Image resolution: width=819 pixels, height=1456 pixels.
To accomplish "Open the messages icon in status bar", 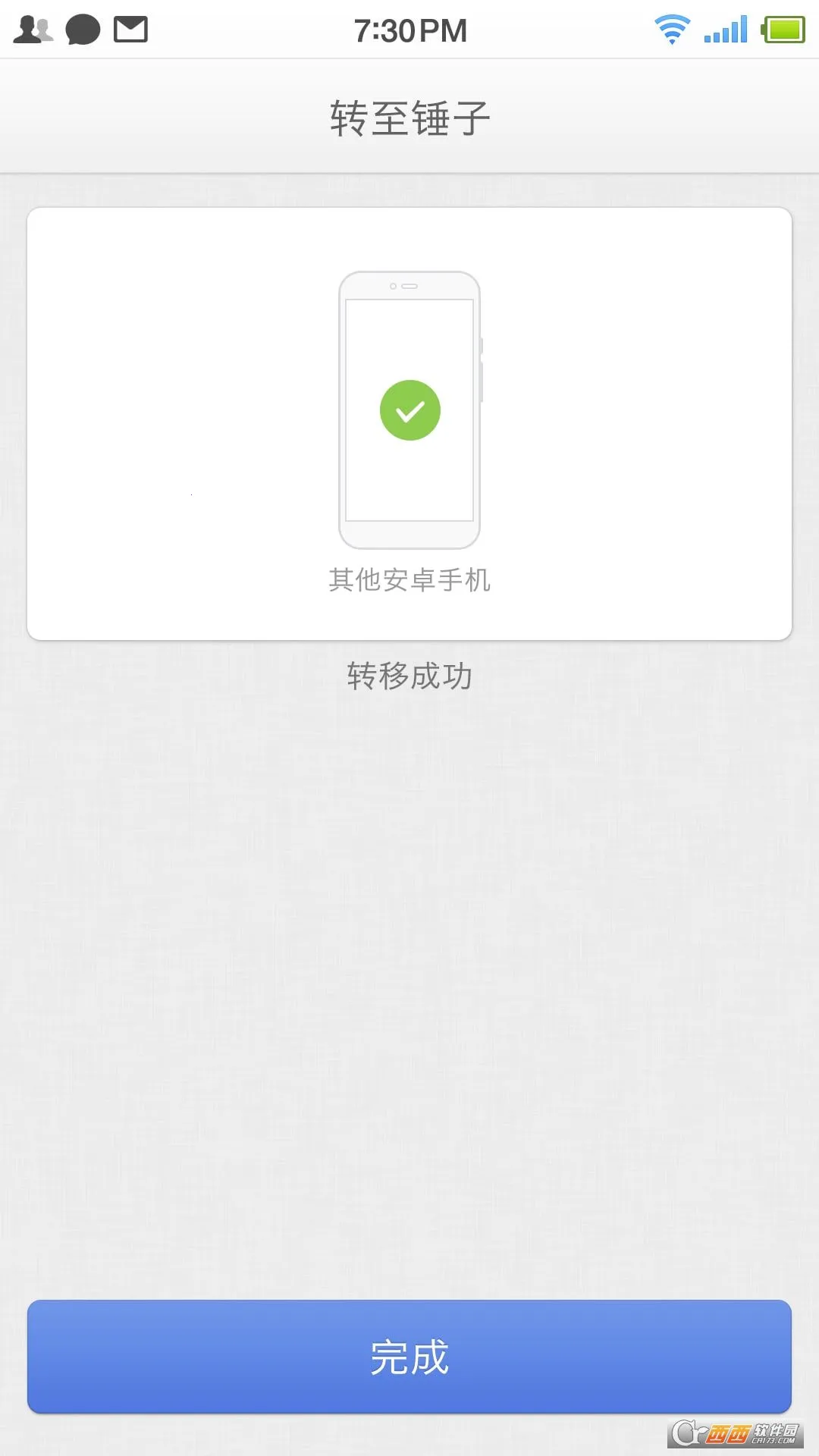I will coord(83,29).
